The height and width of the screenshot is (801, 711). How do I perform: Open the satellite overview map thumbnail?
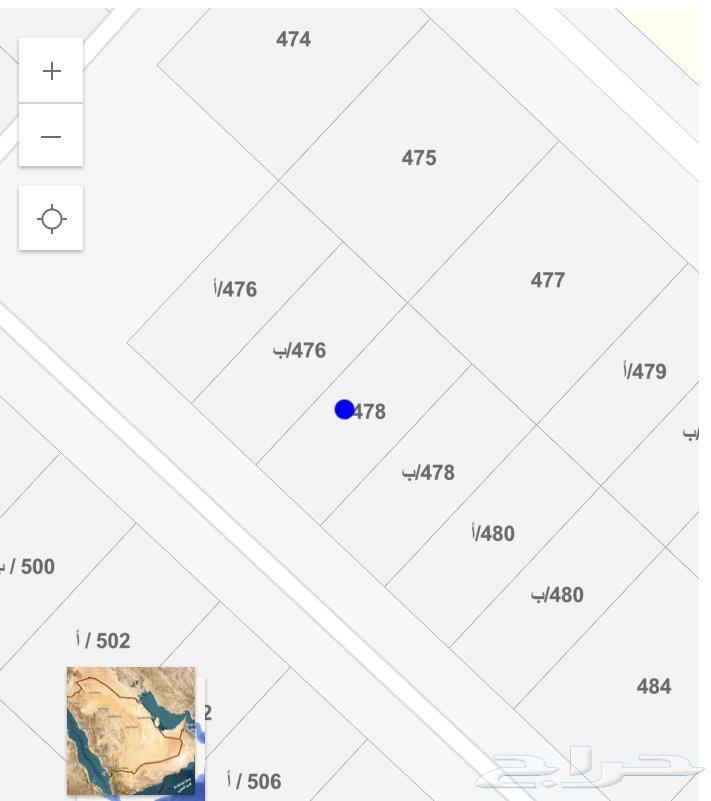point(131,731)
